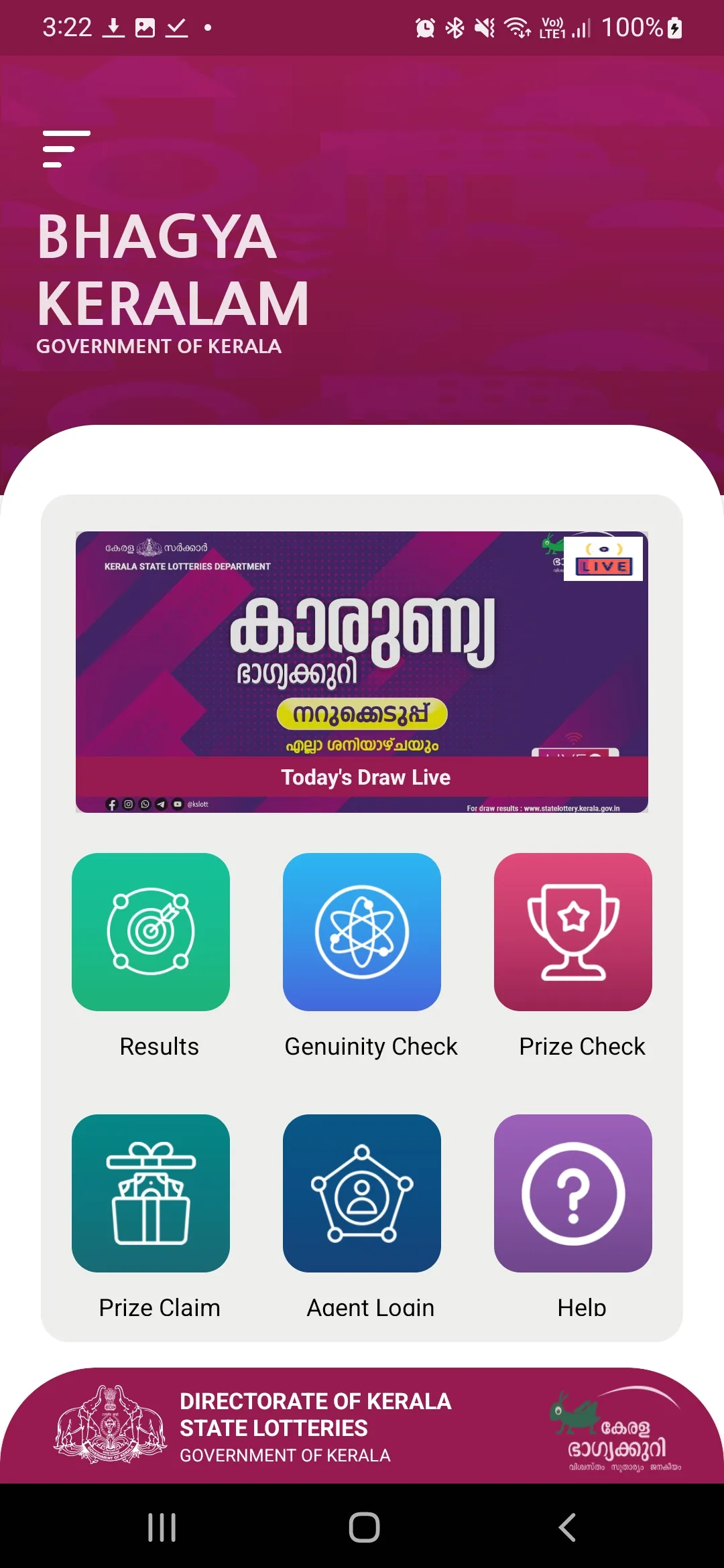724x1568 pixels.
Task: Open the Prize Check tile
Action: tap(572, 931)
